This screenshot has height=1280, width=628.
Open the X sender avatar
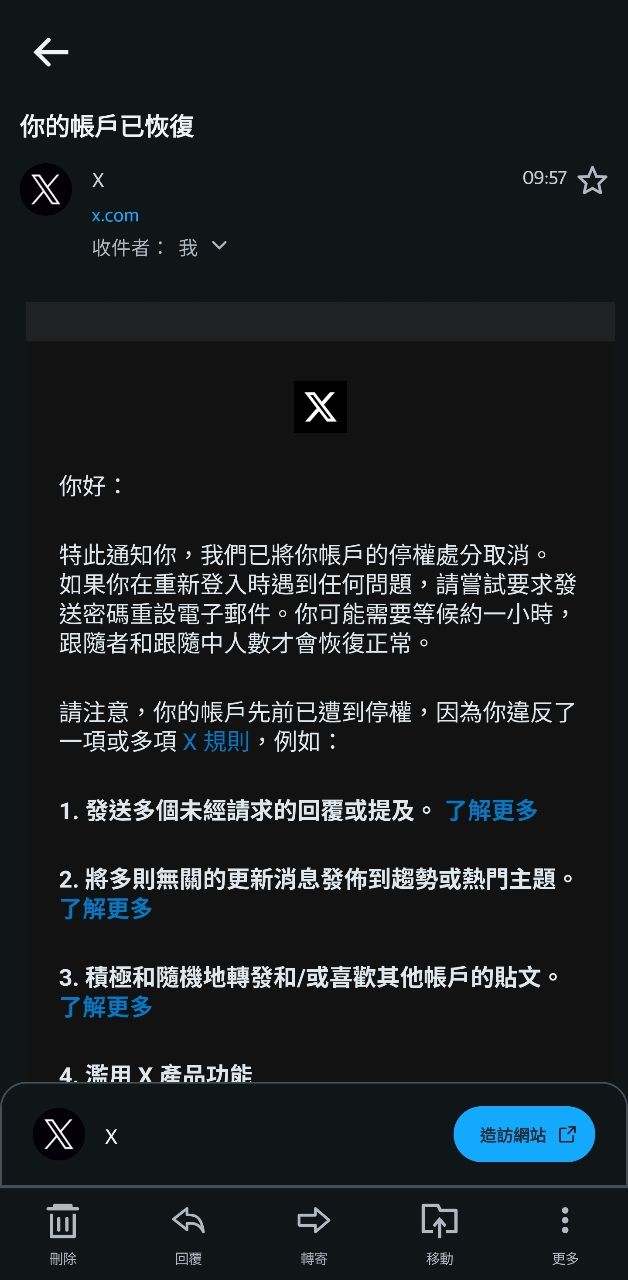pos(46,189)
